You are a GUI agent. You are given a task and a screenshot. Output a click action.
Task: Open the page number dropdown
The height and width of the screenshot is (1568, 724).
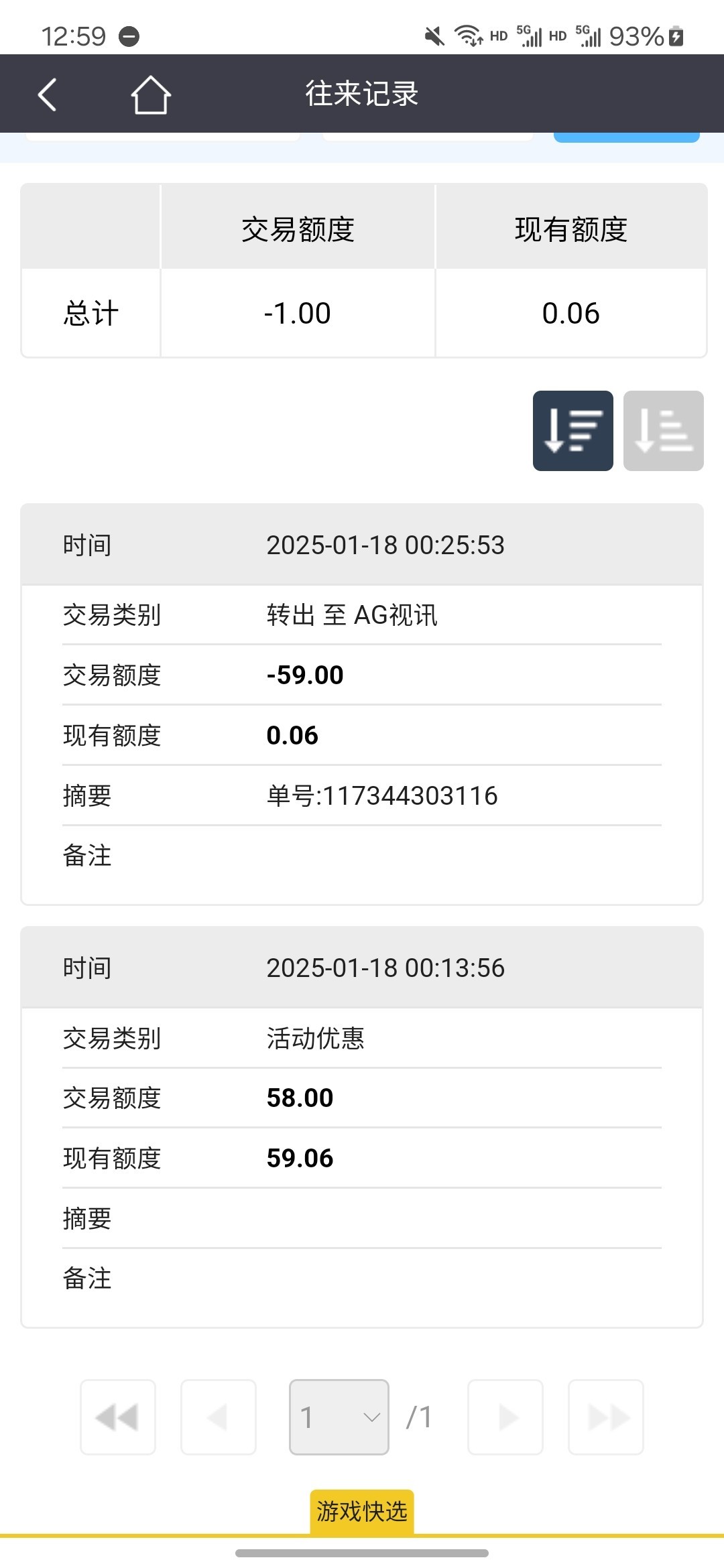pyautogui.click(x=339, y=1417)
